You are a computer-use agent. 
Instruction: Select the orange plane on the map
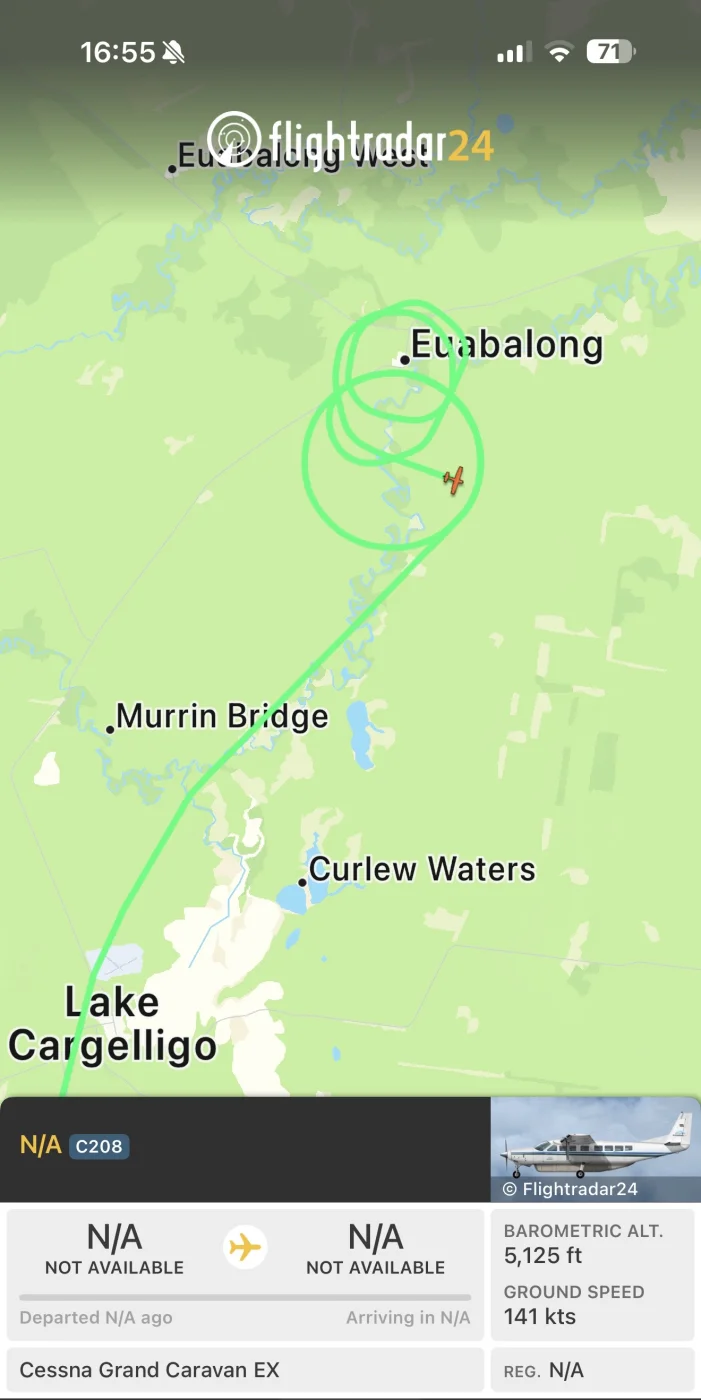454,480
